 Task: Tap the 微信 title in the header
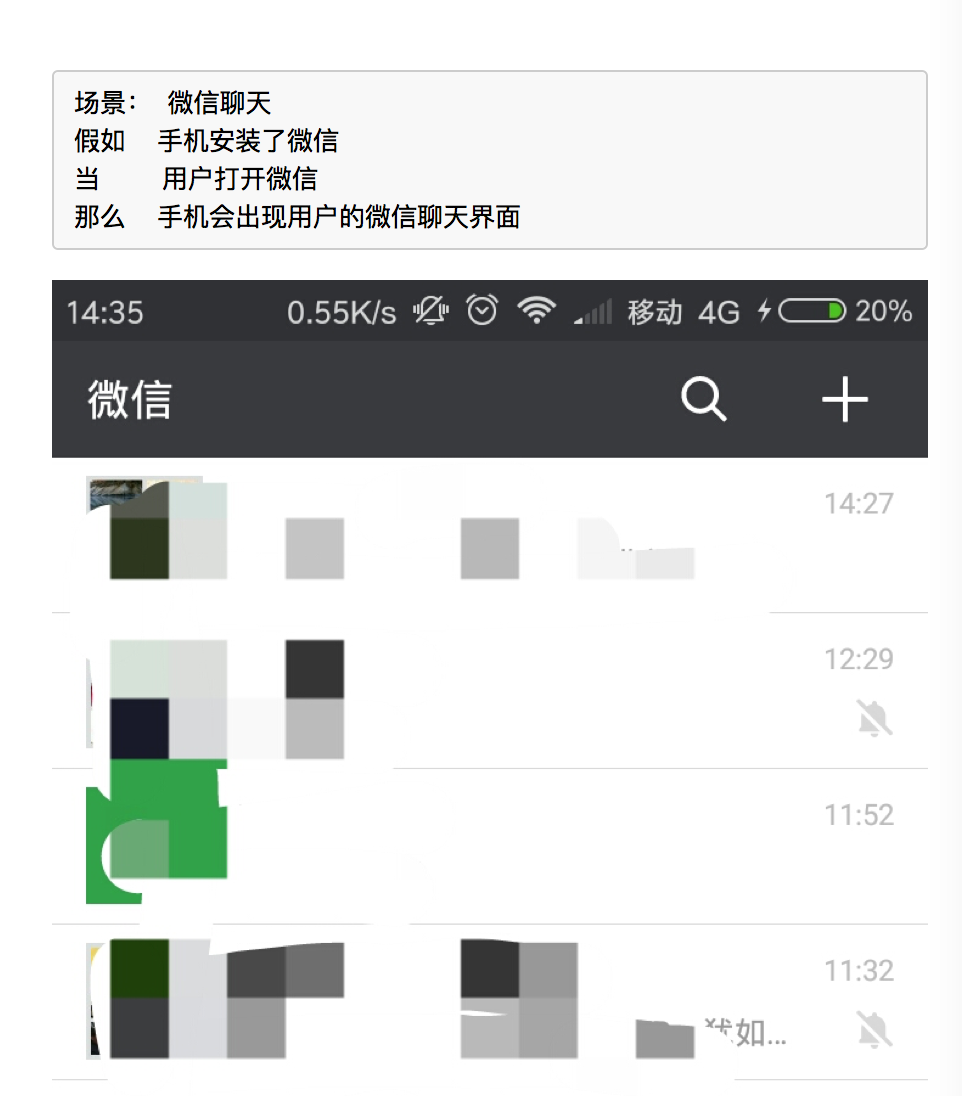(x=129, y=399)
